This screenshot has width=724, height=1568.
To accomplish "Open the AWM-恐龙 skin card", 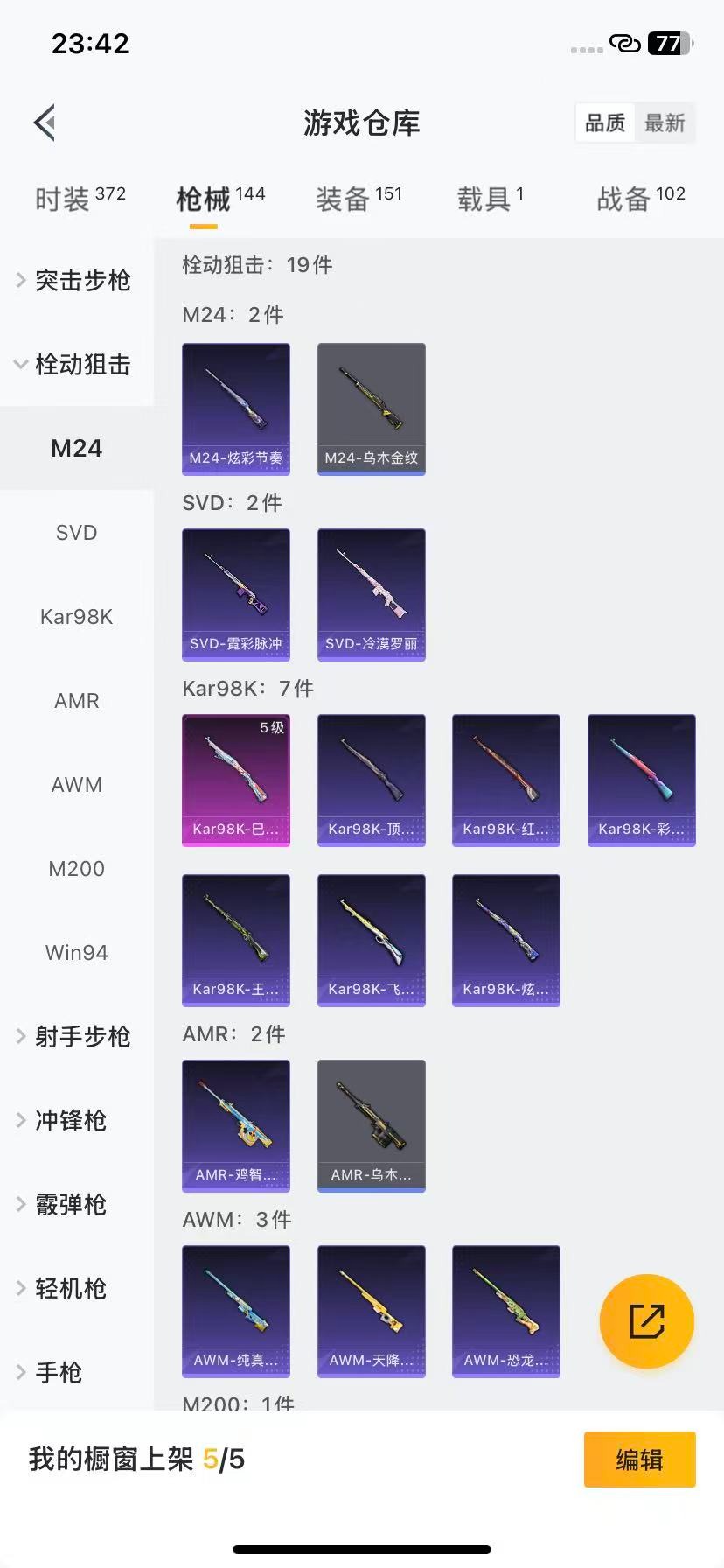I will [x=506, y=1311].
